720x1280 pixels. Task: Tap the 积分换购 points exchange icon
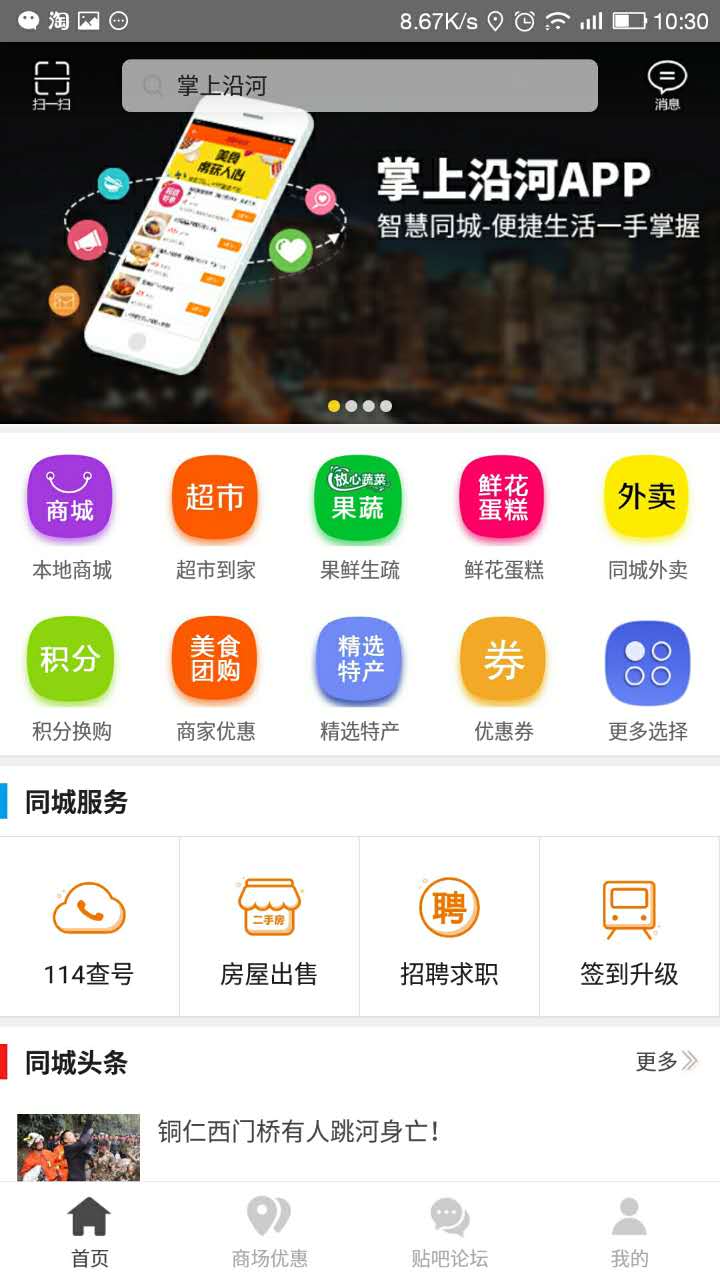[x=70, y=661]
